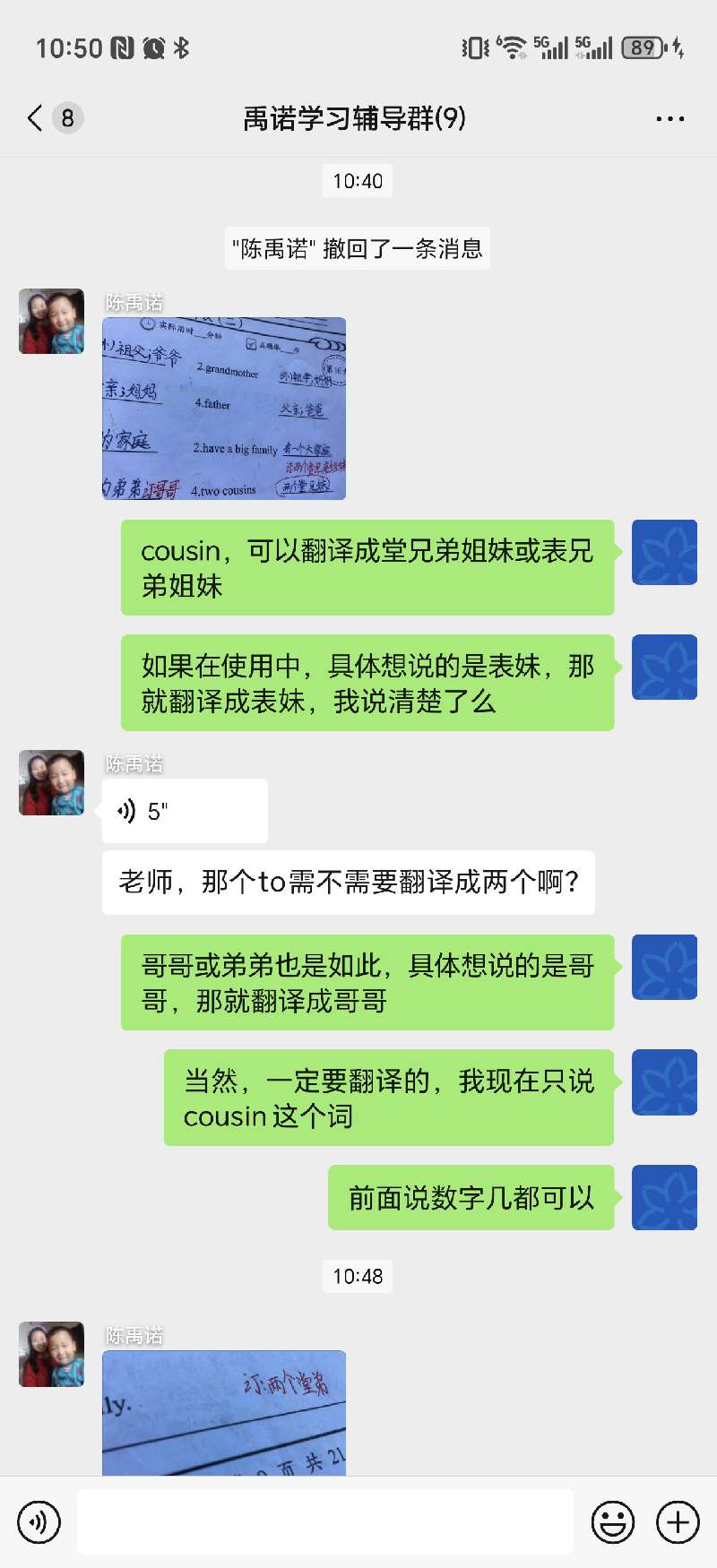
Task: Open 陈禹诺's avatar beside the voice message
Action: point(52,783)
